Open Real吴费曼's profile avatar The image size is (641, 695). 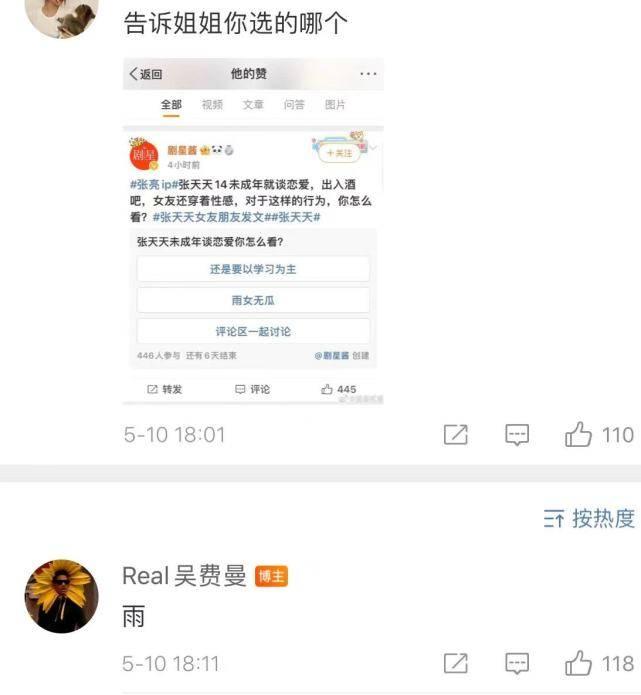click(61, 596)
